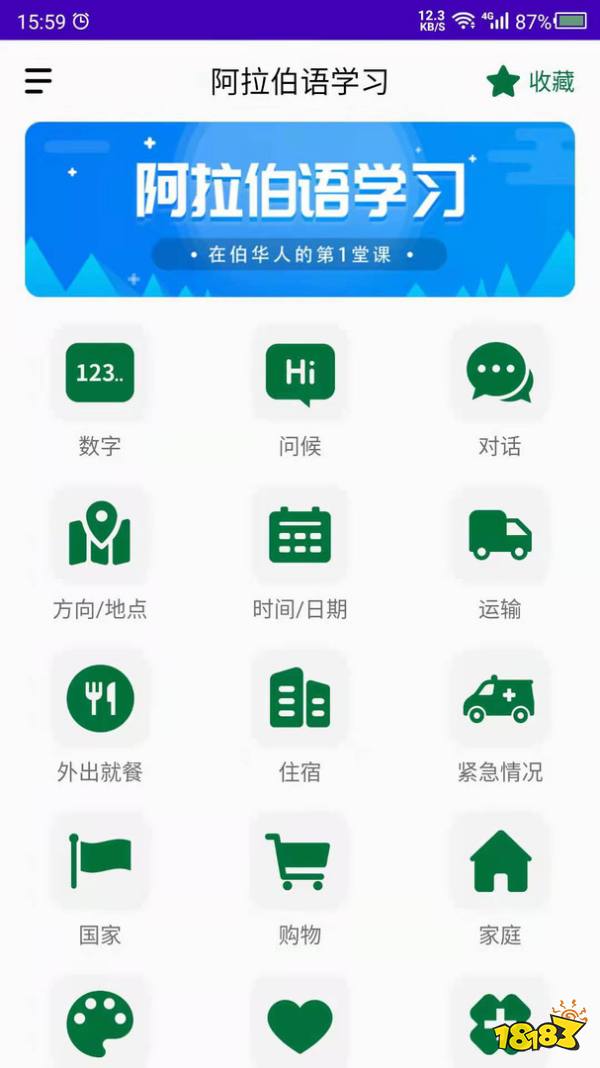Tap the heart category icon
The image size is (600, 1068).
(x=300, y=1024)
